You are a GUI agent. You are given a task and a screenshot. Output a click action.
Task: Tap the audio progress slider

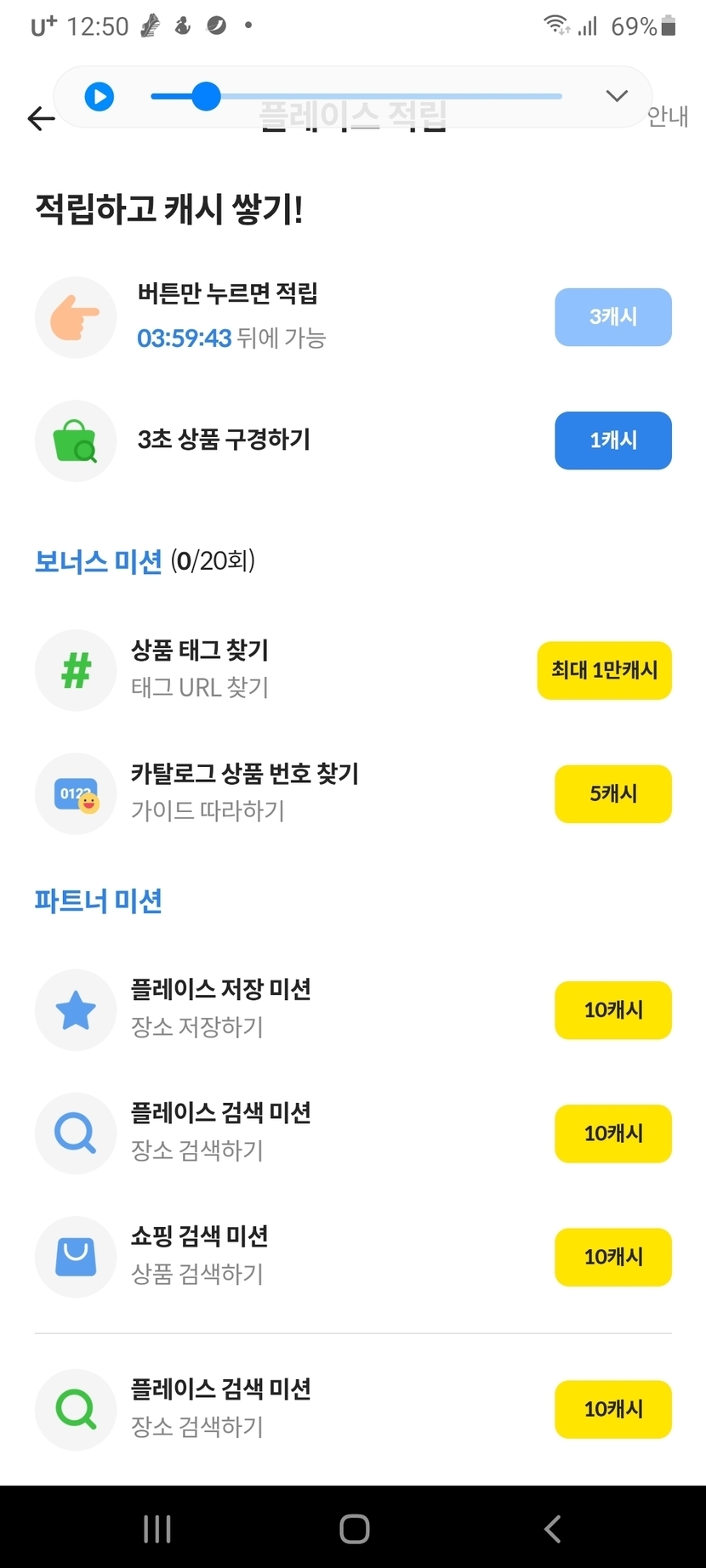tap(356, 96)
